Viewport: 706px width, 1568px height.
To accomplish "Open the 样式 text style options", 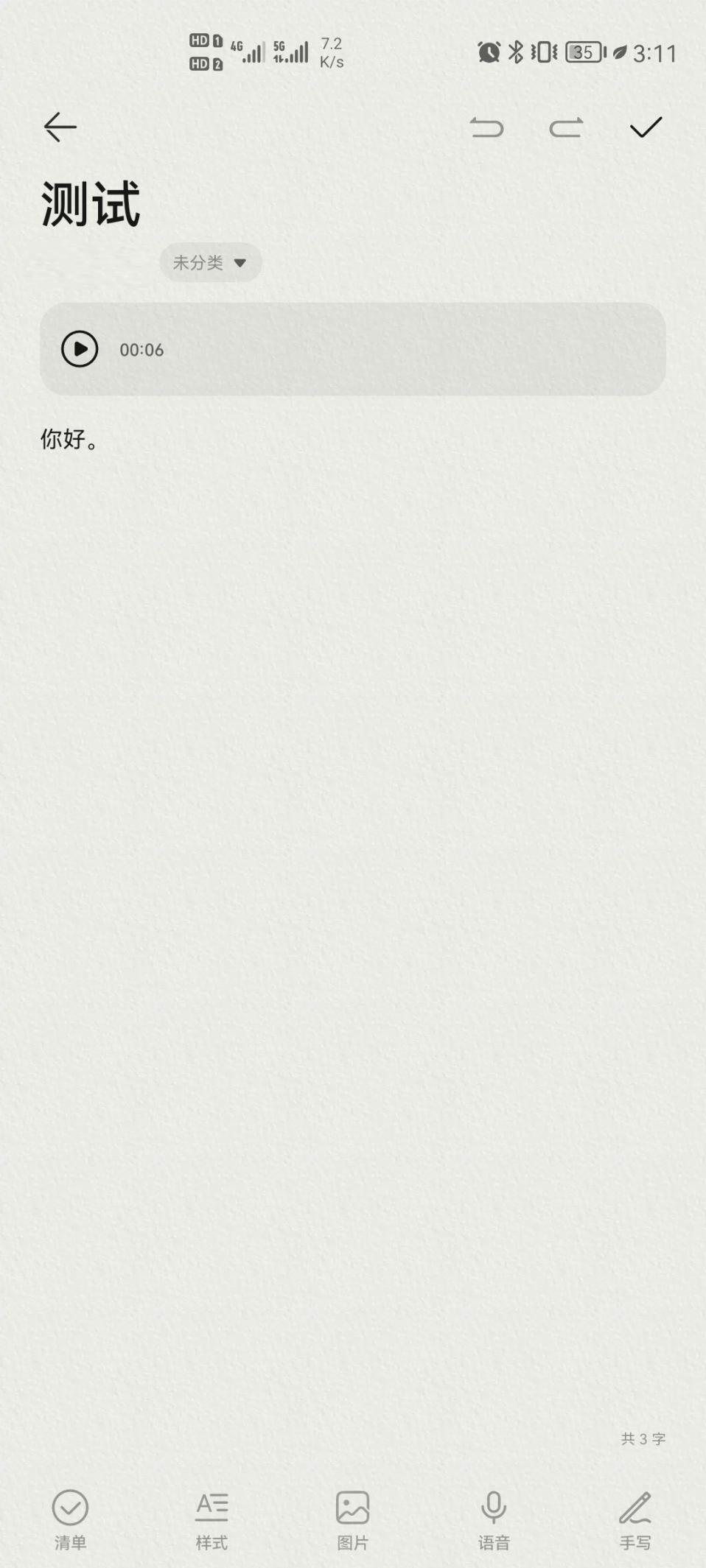I will coord(212,1519).
